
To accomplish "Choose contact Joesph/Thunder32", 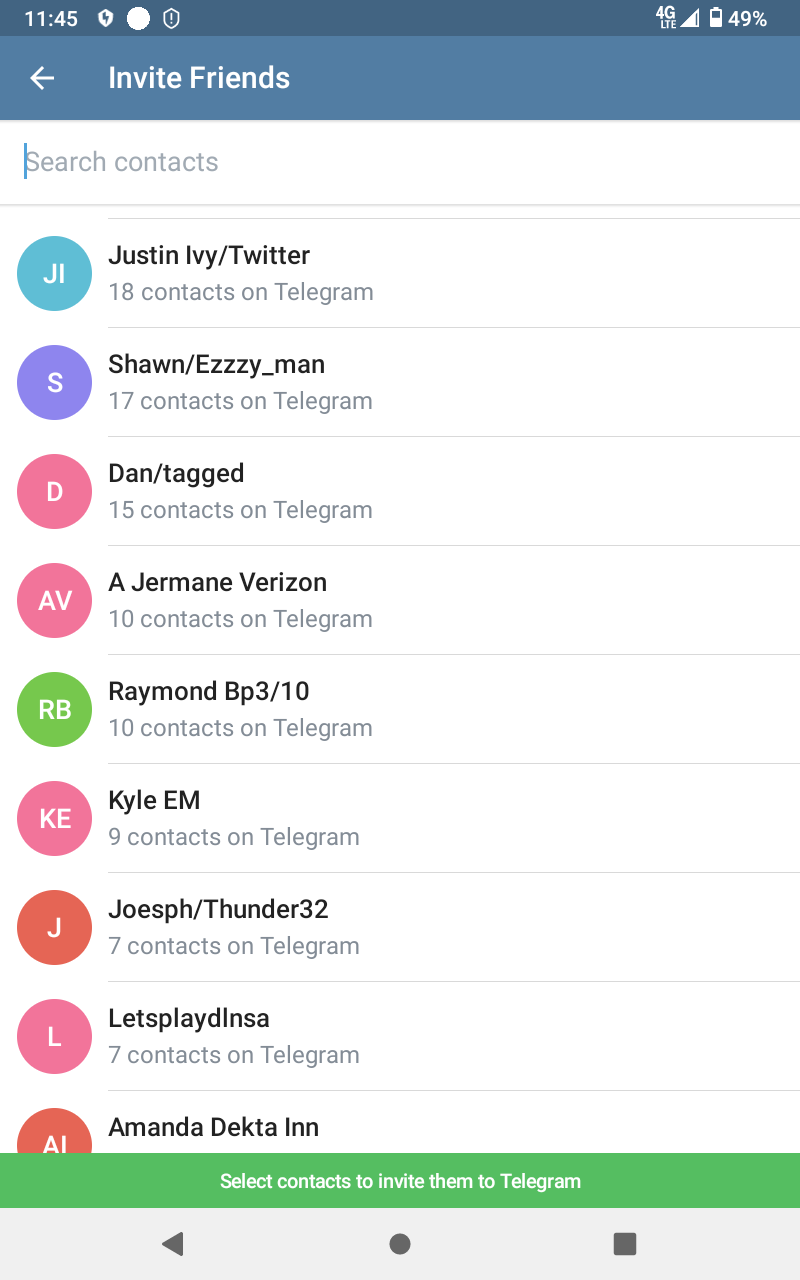I will [x=400, y=927].
